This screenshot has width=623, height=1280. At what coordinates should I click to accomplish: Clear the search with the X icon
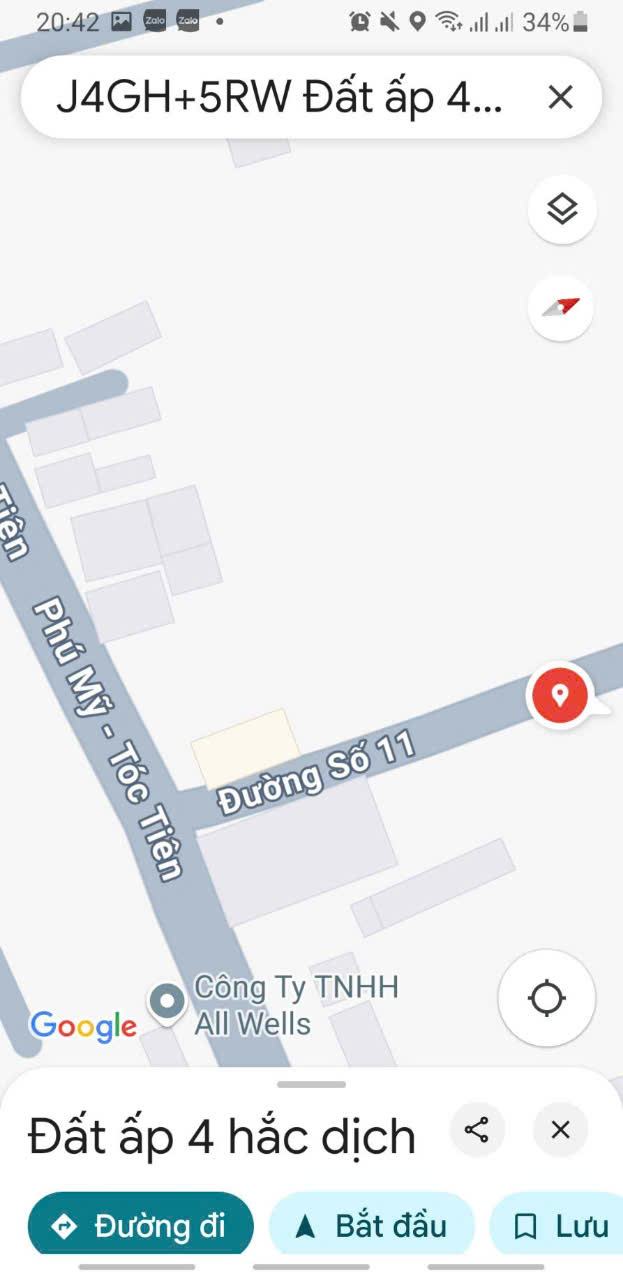[560, 97]
